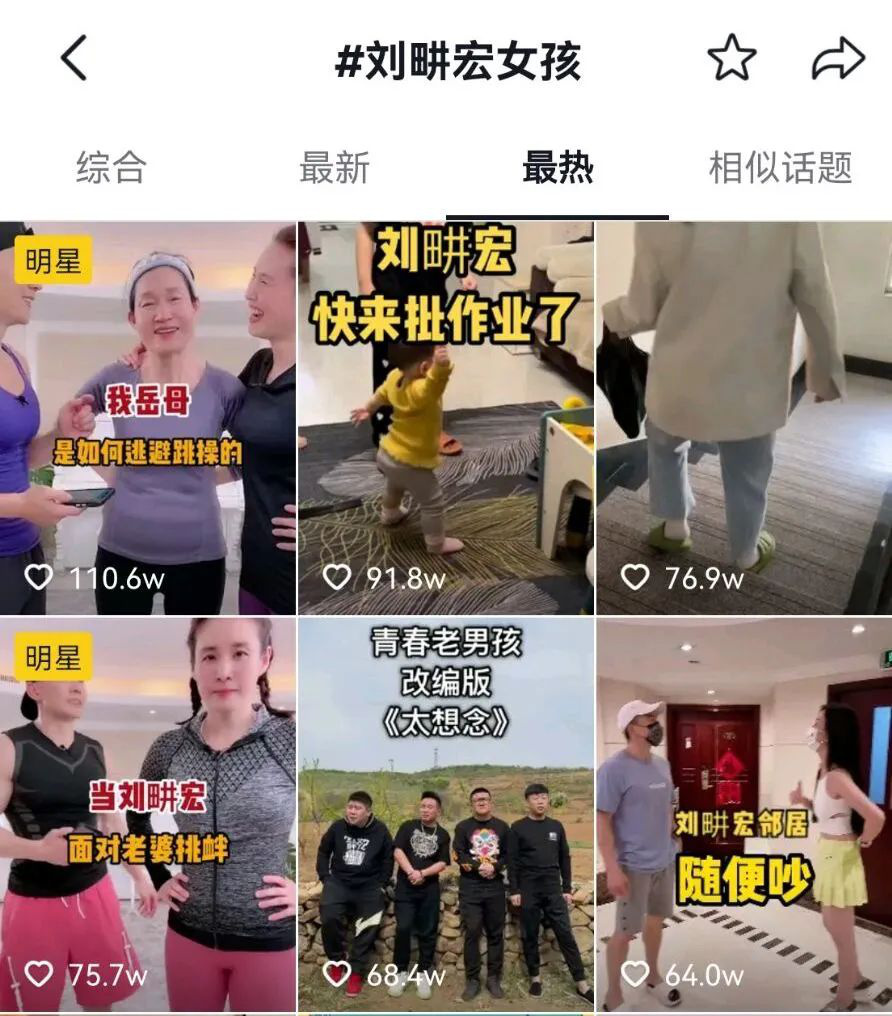Screen dimensions: 892x1016
Task: Favorite this topic with the star icon
Action: [731, 58]
